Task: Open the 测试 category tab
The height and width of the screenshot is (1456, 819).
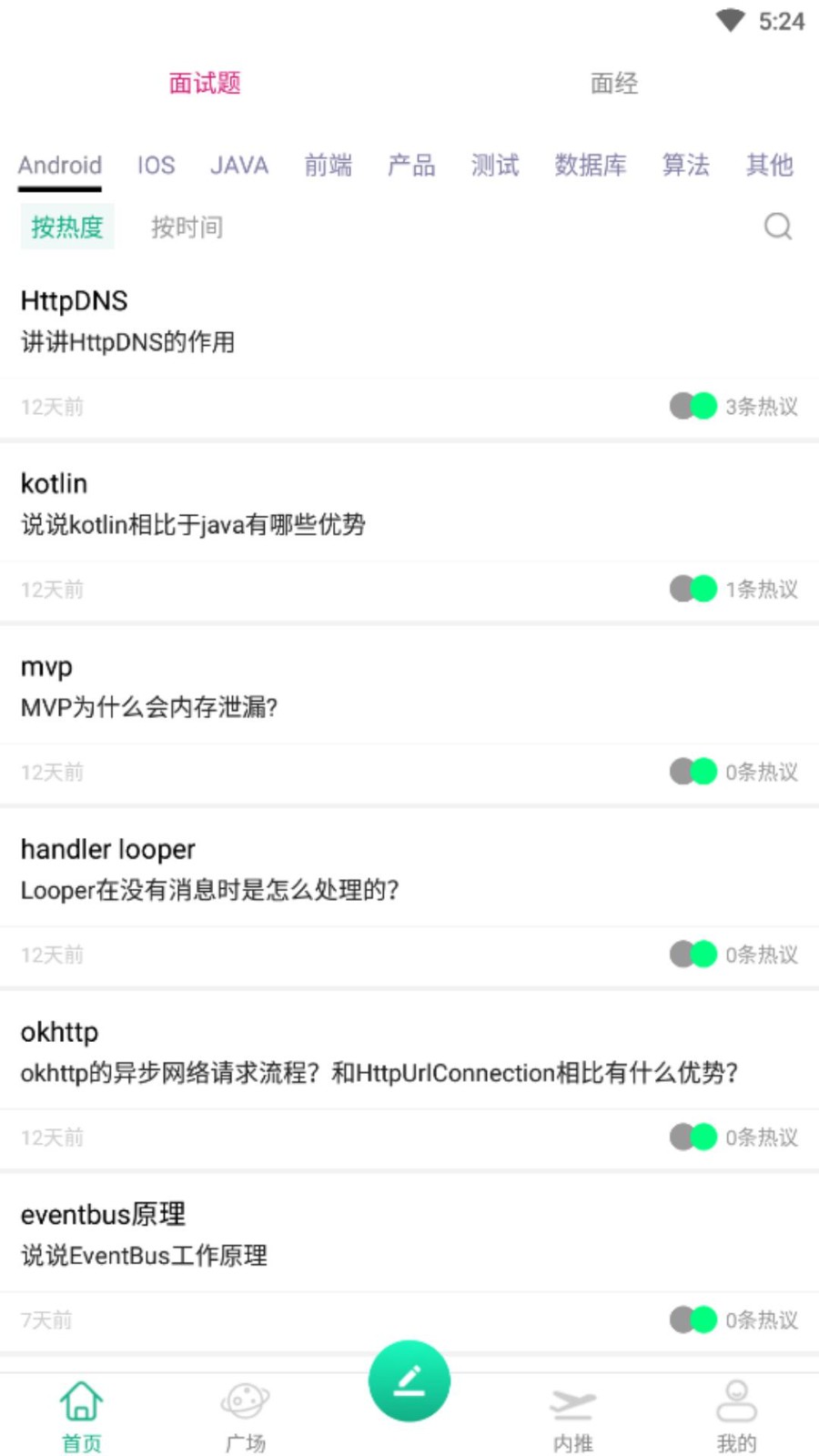Action: pyautogui.click(x=495, y=166)
